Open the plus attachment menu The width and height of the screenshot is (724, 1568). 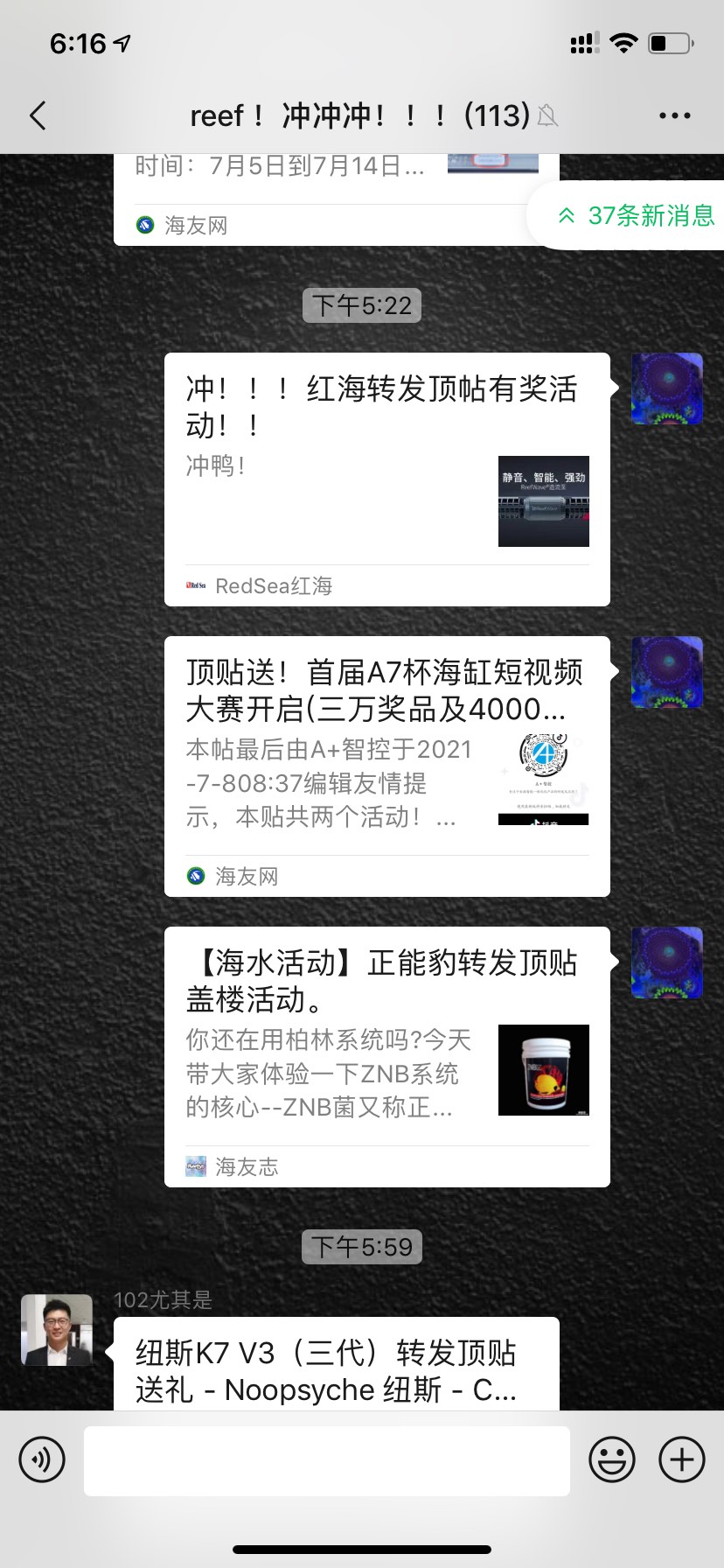pos(681,1459)
